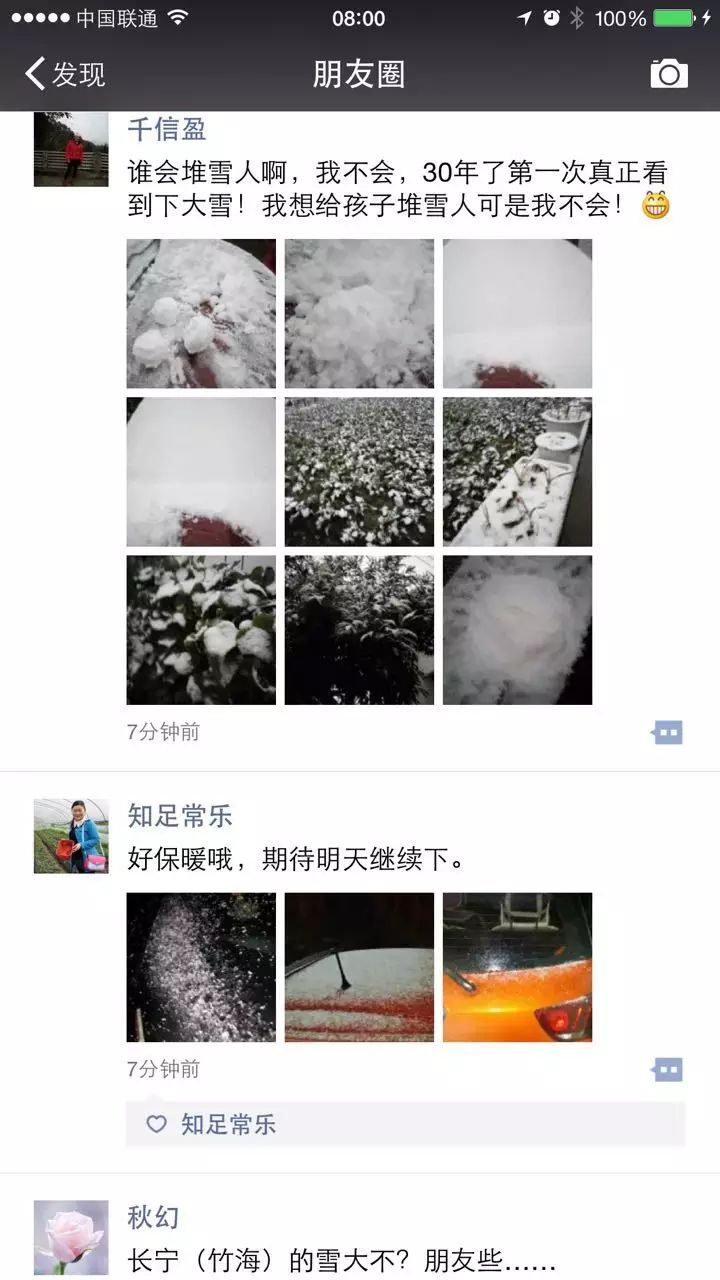Viewport: 720px width, 1280px height.
Task: Open the comment menu under 知足常乐's post
Action: click(667, 1070)
